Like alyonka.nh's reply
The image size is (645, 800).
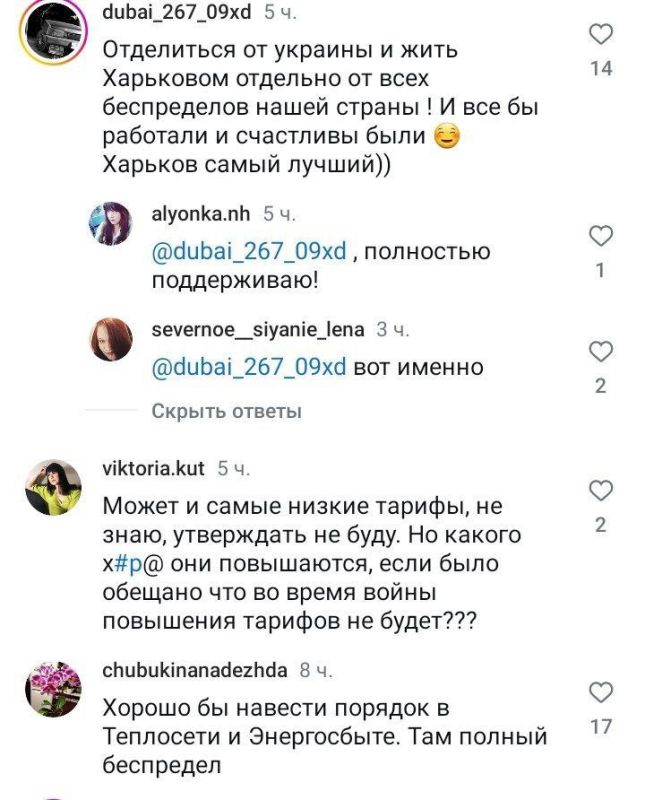tap(600, 237)
